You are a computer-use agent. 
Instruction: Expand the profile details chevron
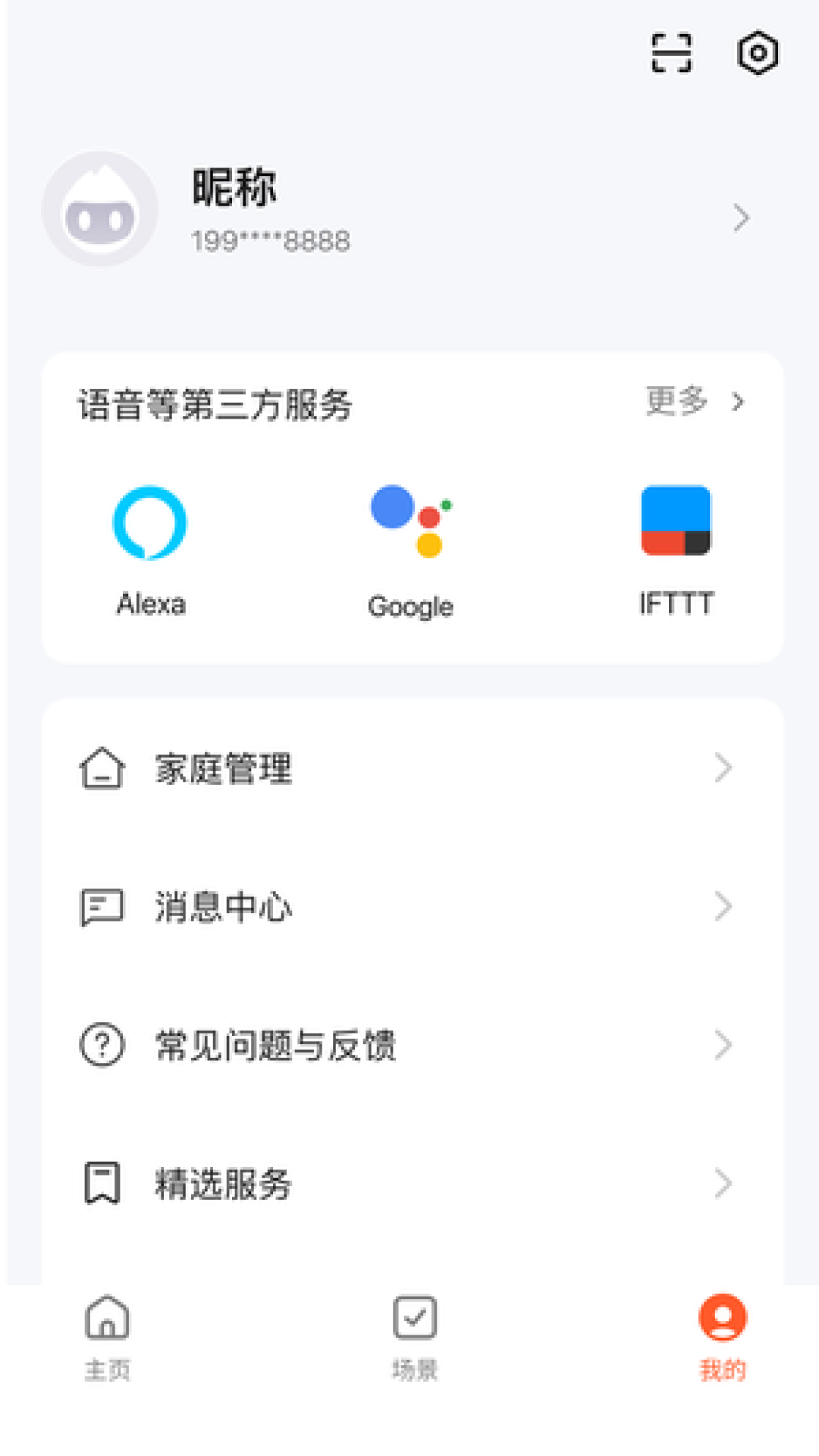(x=739, y=218)
